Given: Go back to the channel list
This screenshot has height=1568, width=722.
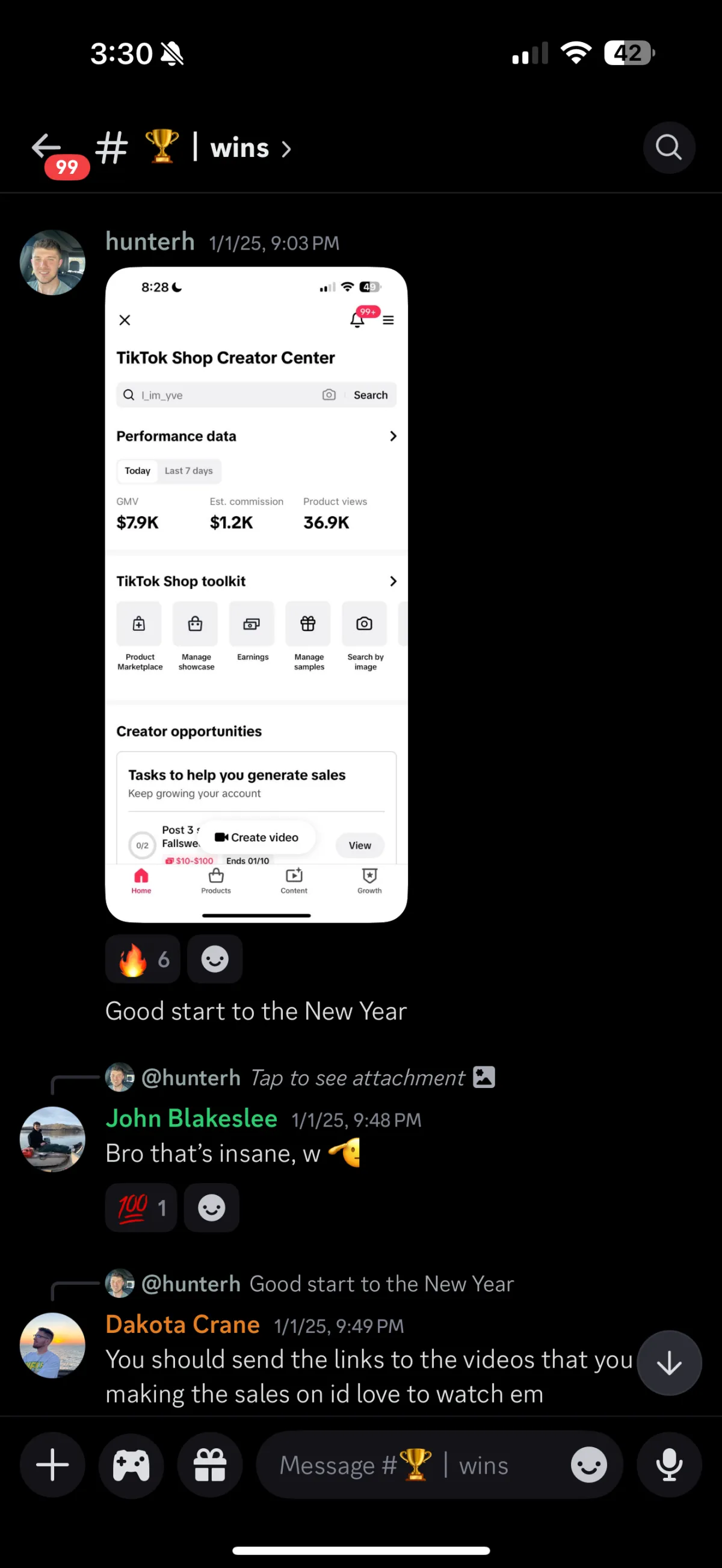Looking at the screenshot, I should tap(47, 147).
